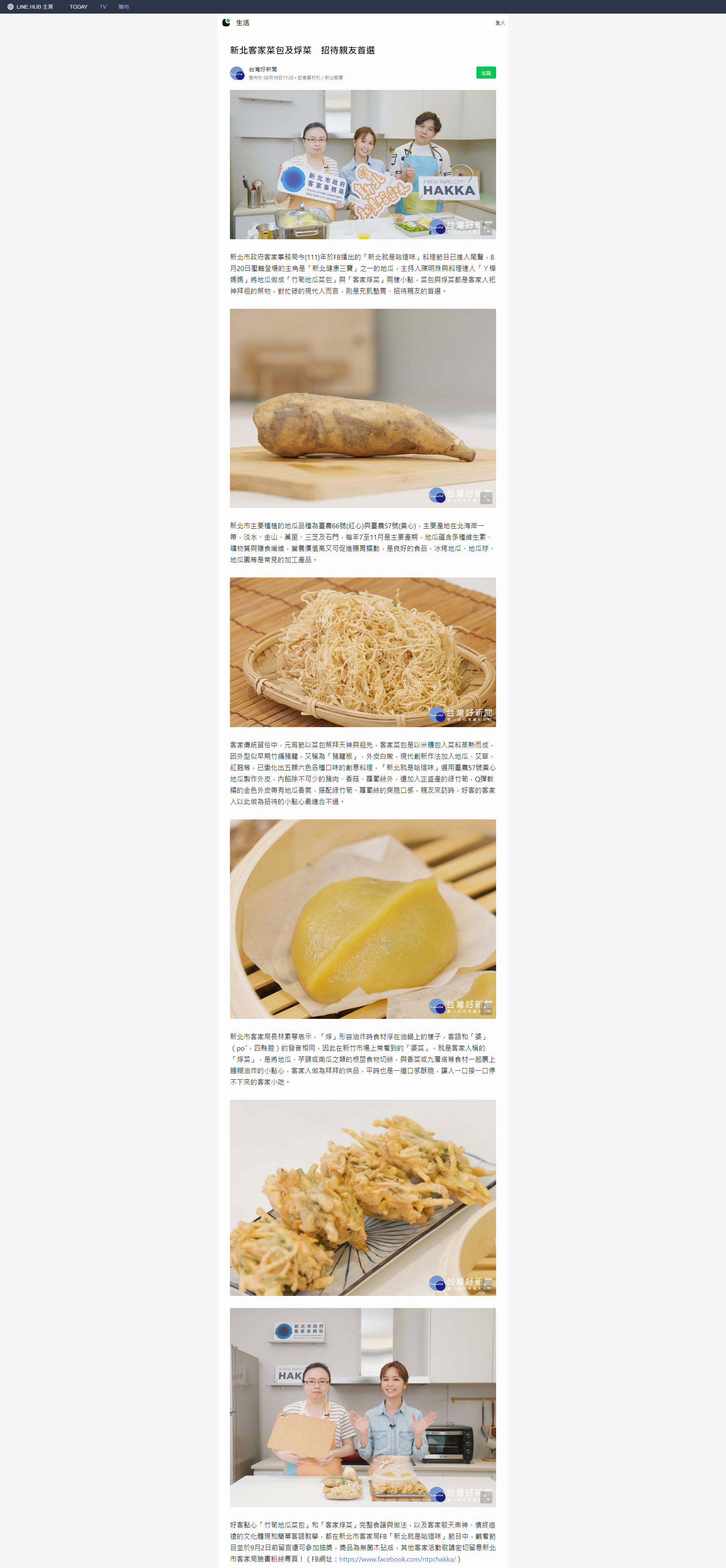Enlarge the photo of three hosts holding signs

363,164
